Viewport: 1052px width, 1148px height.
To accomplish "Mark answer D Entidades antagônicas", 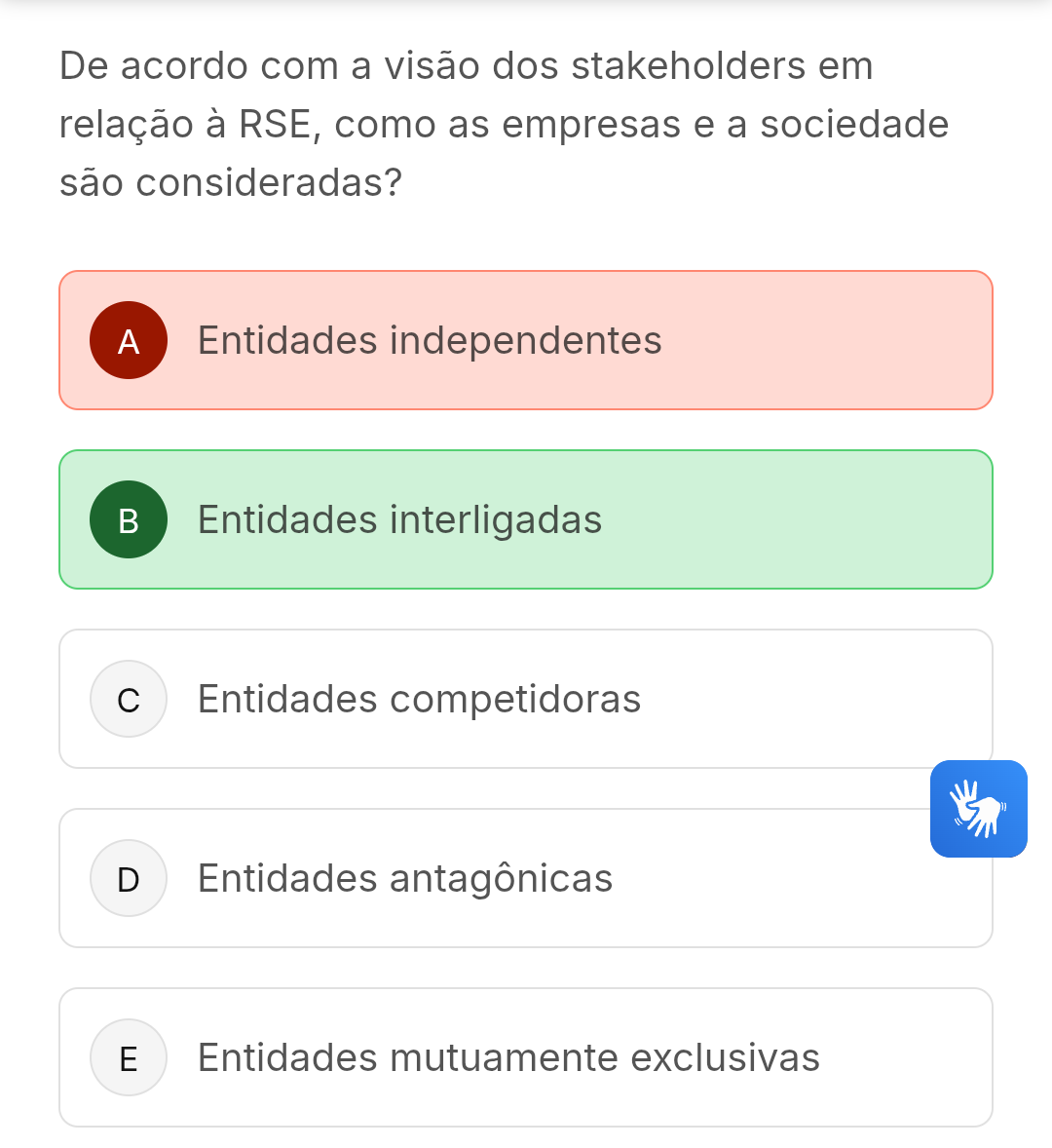I will coord(487,878).
